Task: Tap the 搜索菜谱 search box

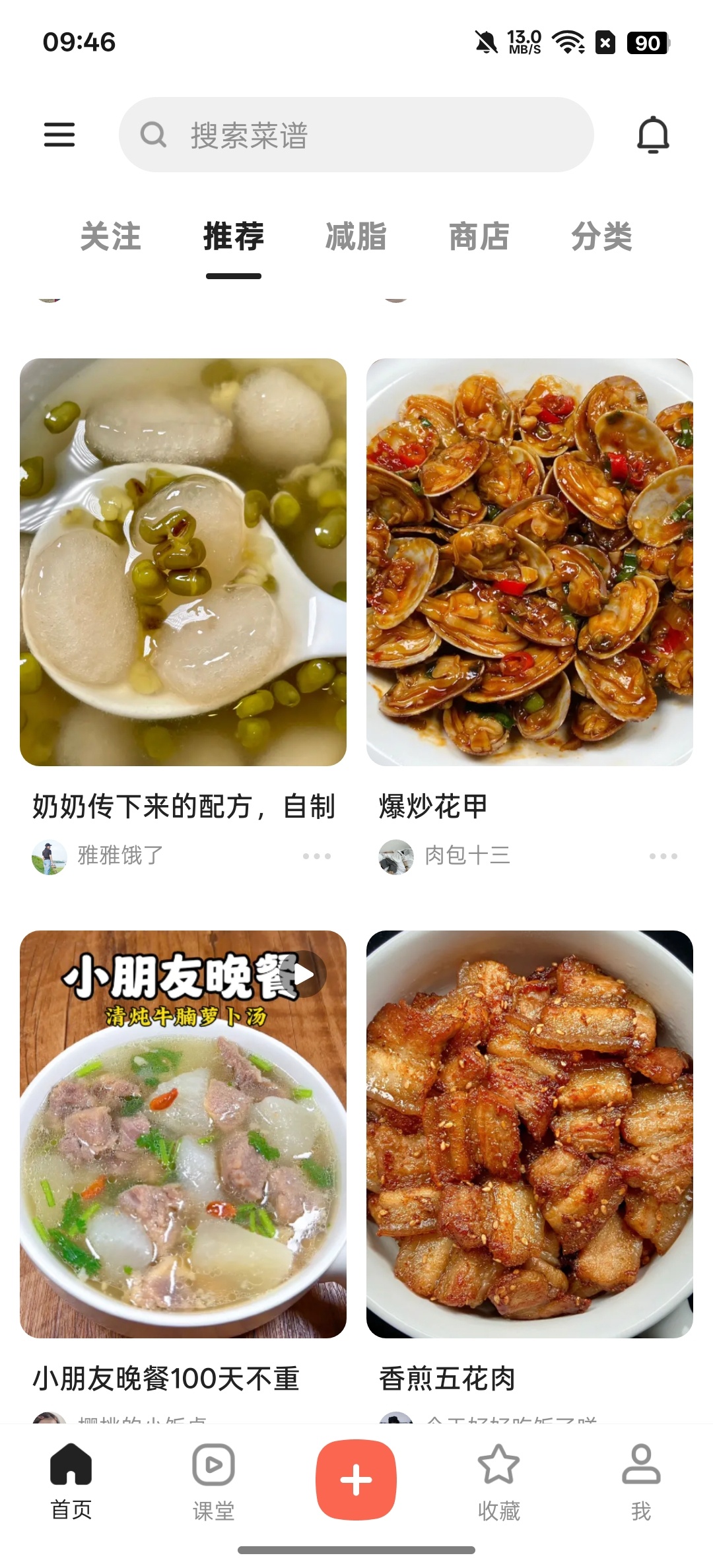Action: pos(356,135)
